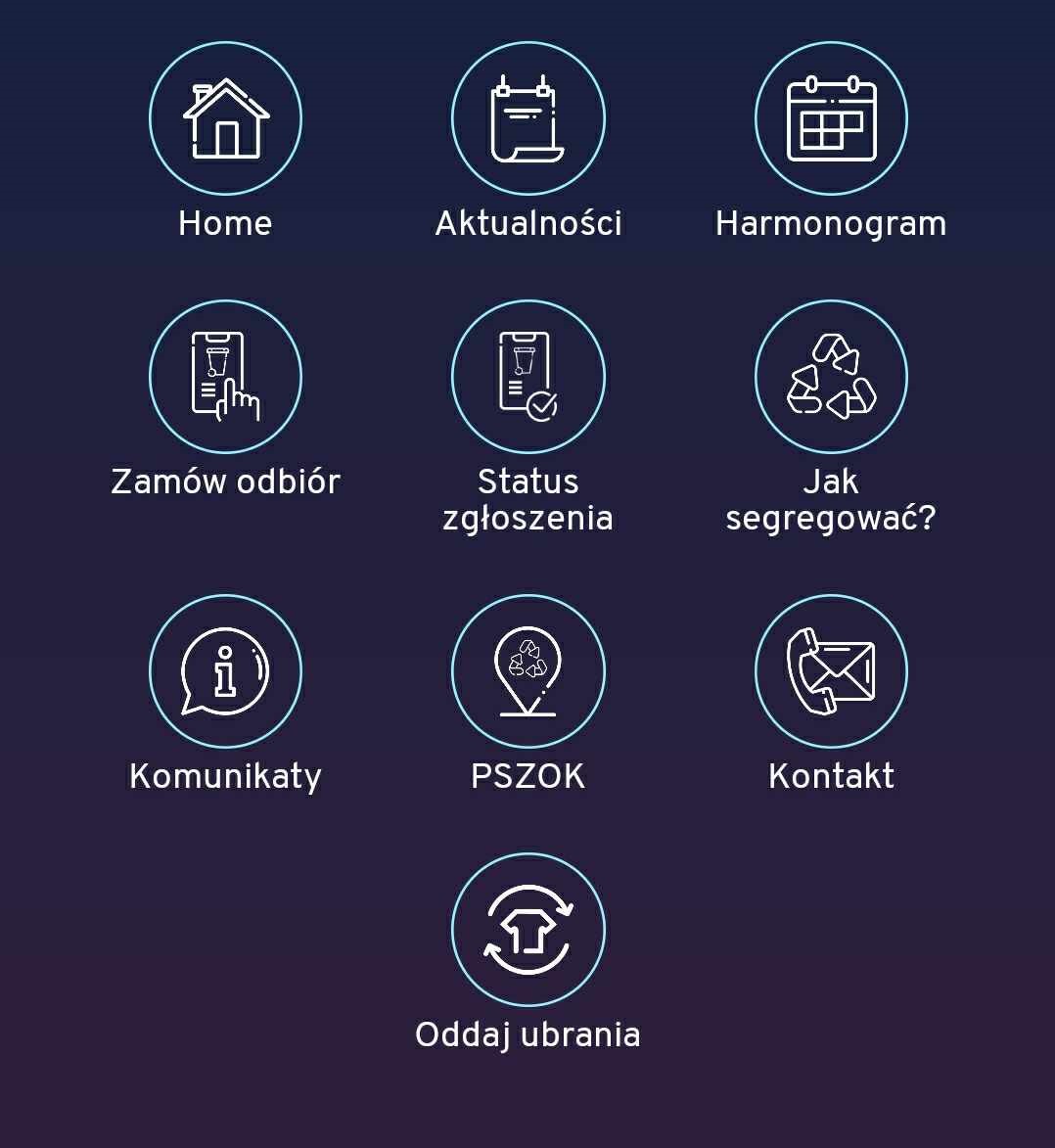Select the Jak segregować recycling icon

[x=830, y=376]
